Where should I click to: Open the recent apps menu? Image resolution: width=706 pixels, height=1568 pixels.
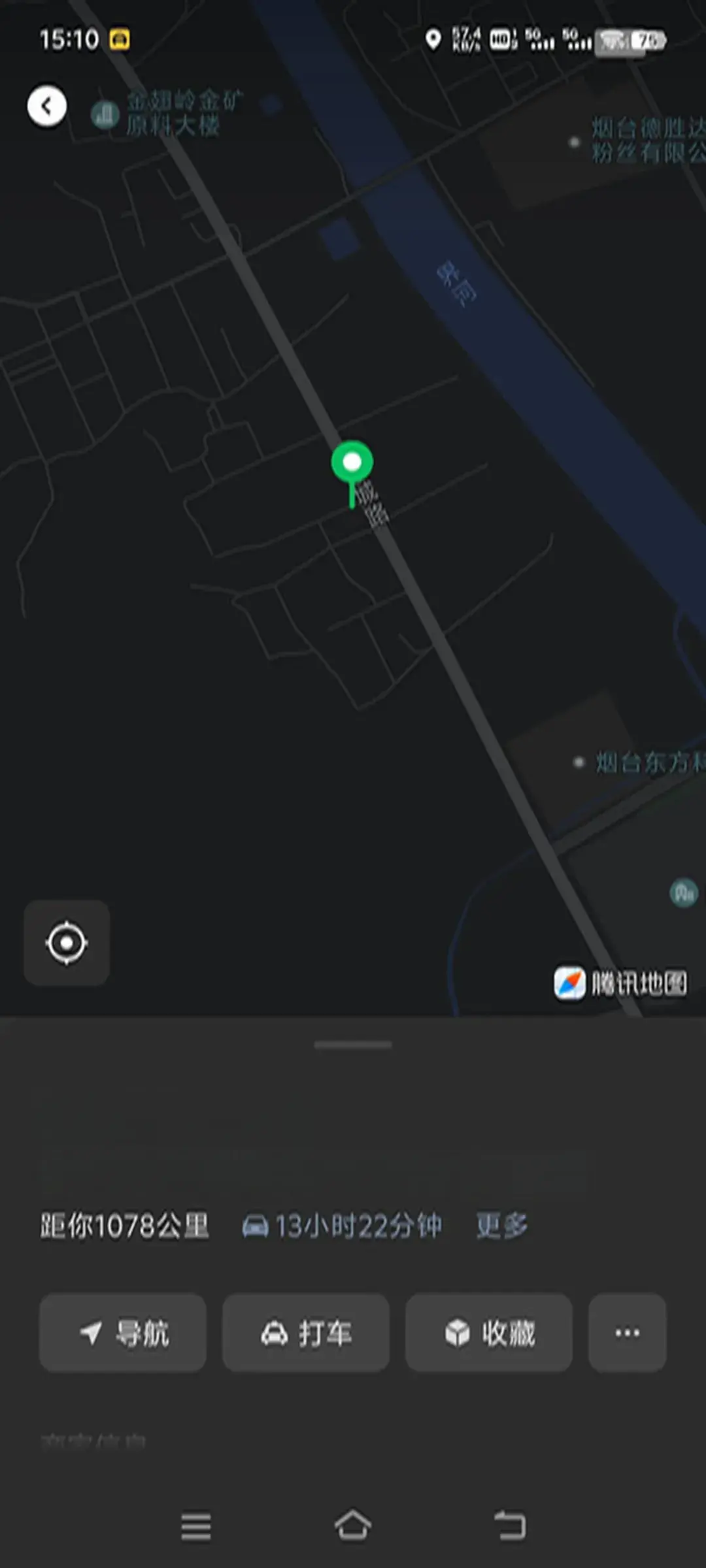[195, 1526]
